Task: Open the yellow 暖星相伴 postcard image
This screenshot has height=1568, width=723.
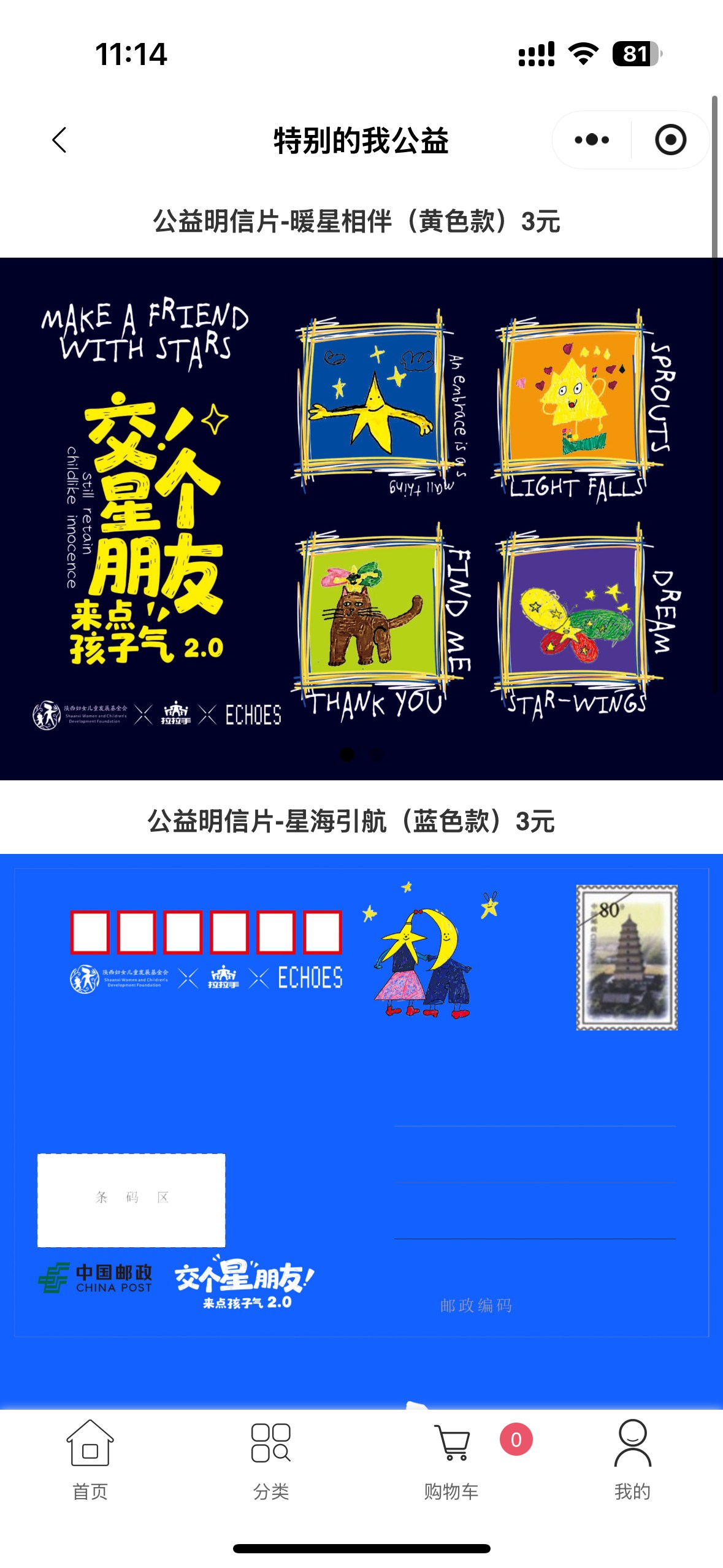Action: [x=361, y=518]
